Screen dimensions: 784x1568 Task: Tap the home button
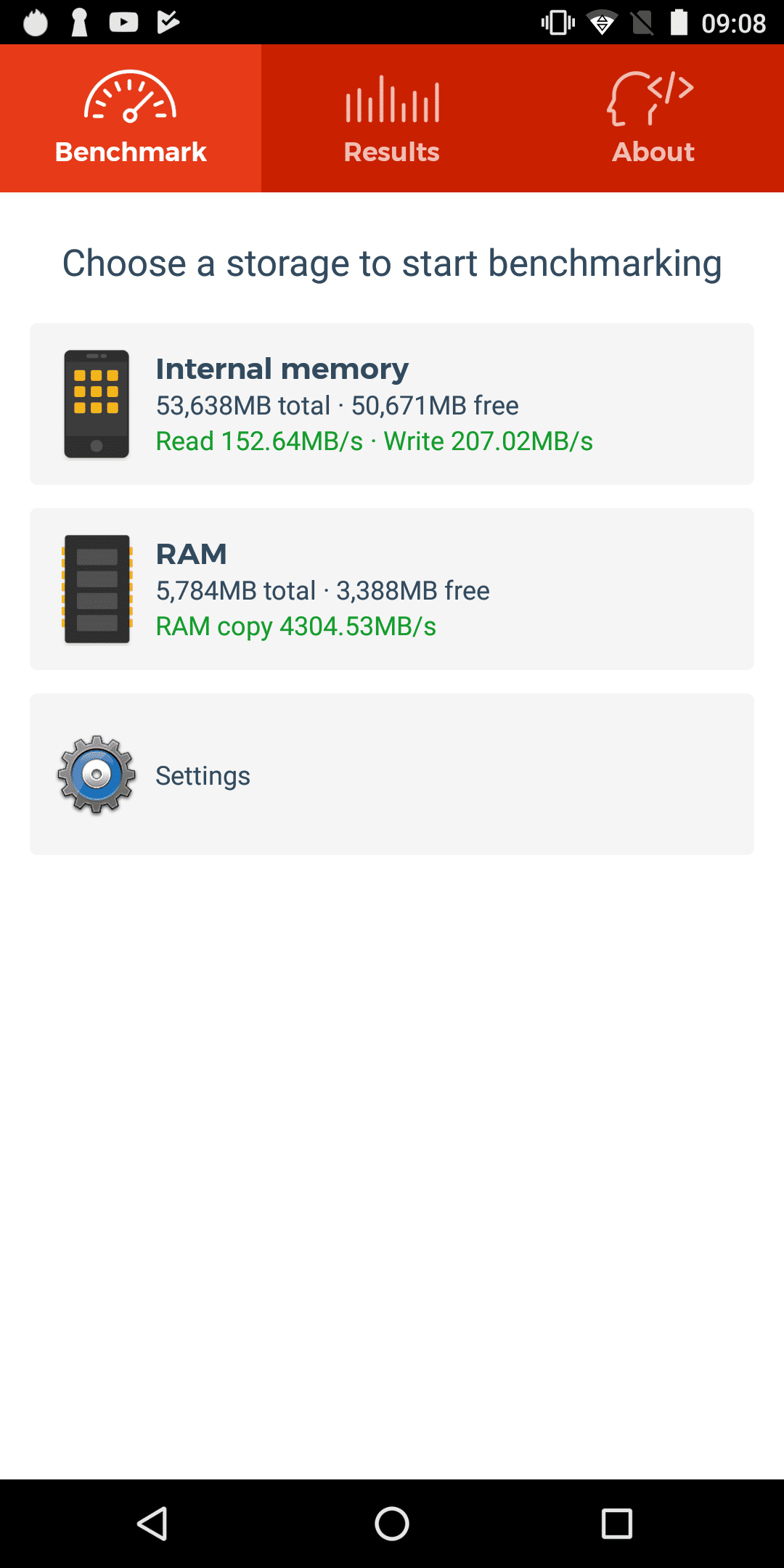[392, 1523]
